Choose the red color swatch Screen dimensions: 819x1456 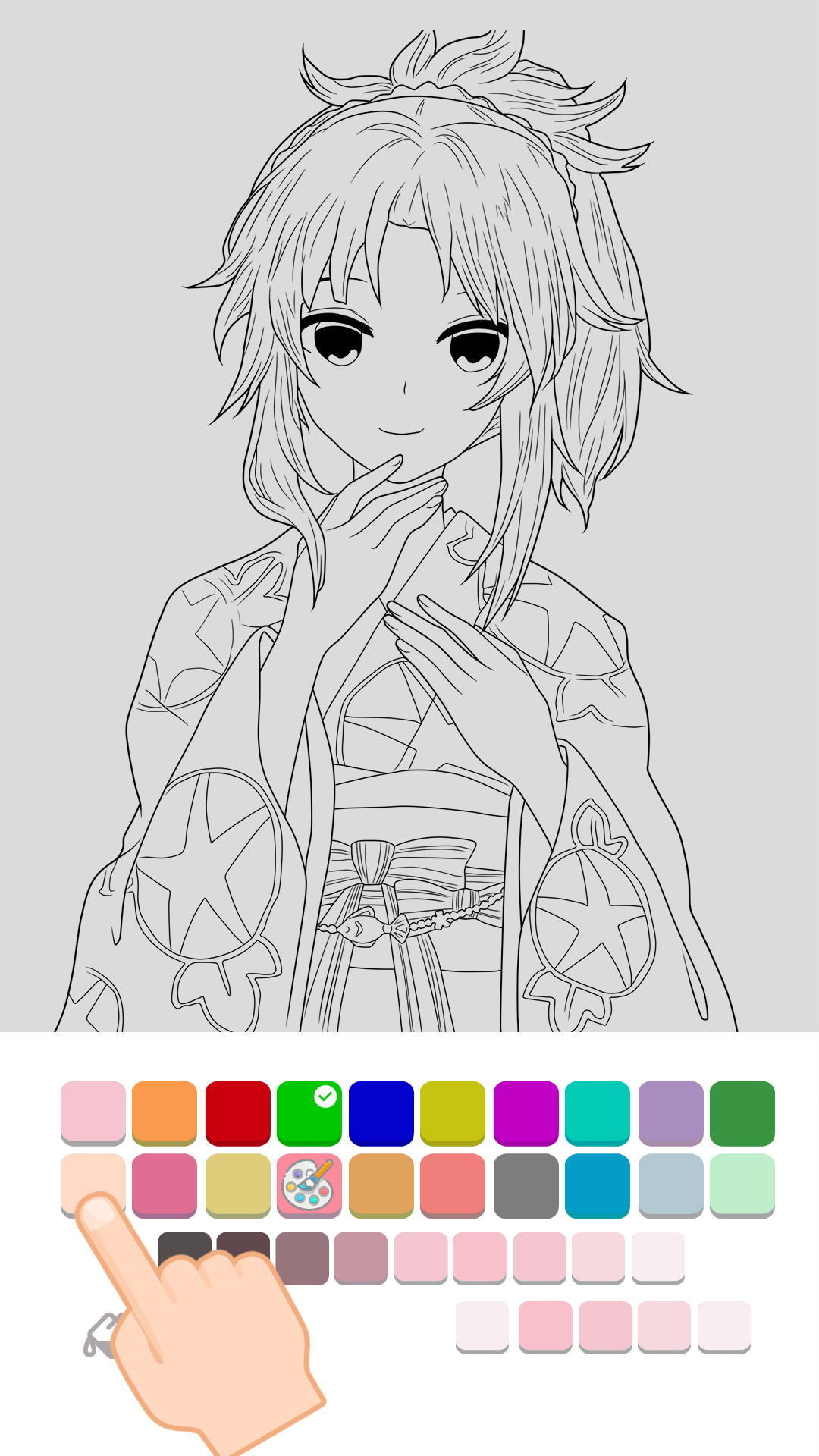[237, 1112]
